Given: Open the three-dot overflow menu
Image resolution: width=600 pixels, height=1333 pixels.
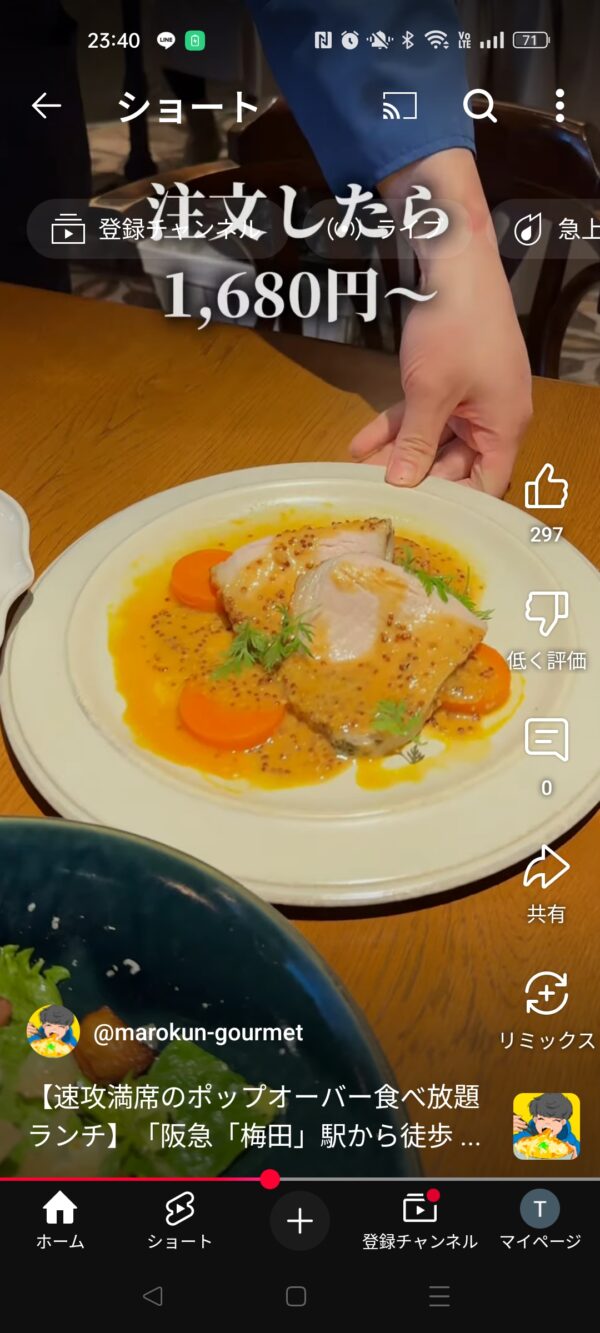Looking at the screenshot, I should pos(559,106).
